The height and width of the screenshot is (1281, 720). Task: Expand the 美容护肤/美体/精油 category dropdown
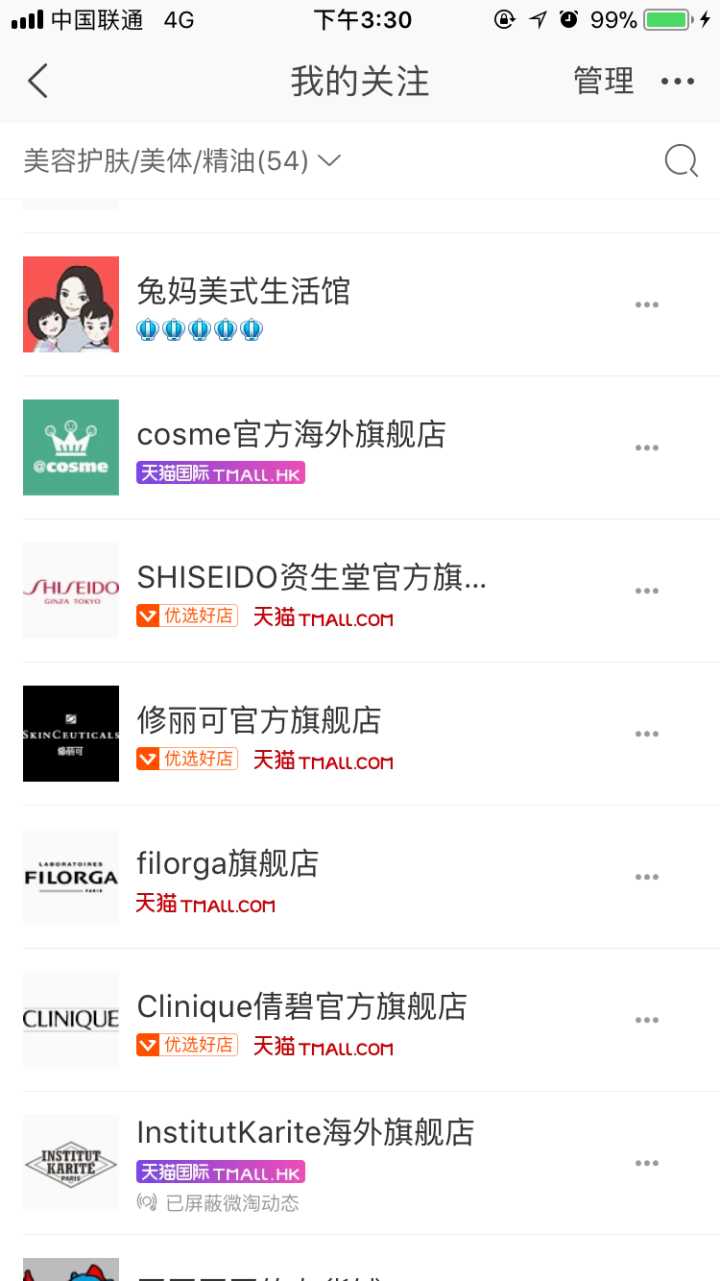182,161
